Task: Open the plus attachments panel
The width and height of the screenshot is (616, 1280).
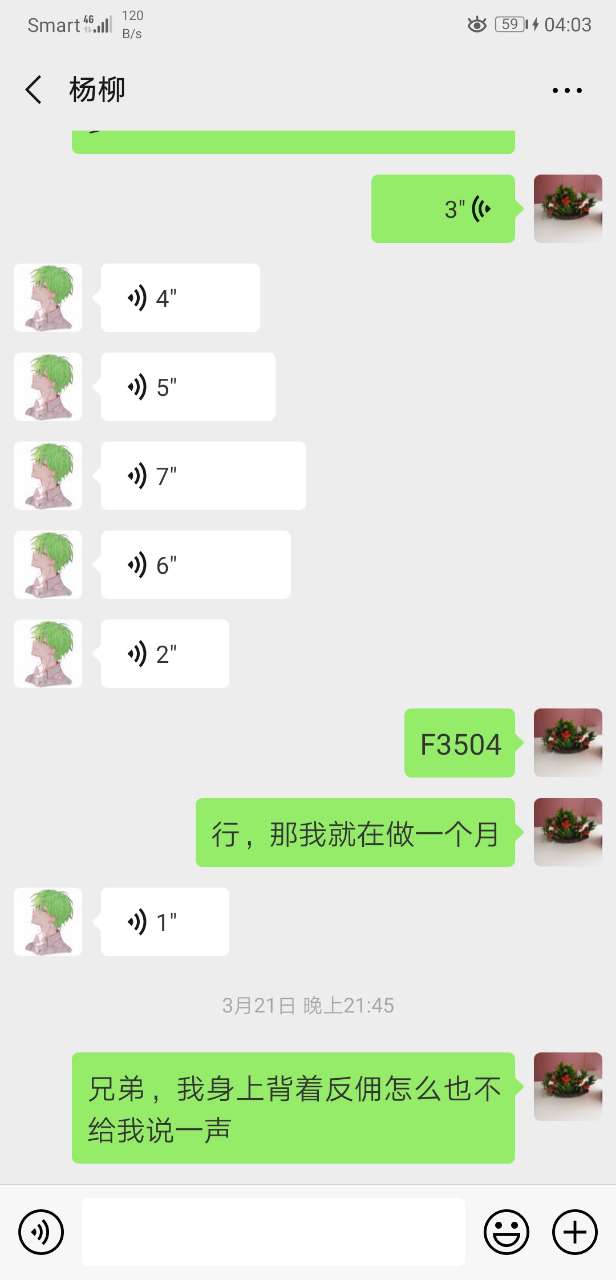Action: pyautogui.click(x=575, y=1232)
